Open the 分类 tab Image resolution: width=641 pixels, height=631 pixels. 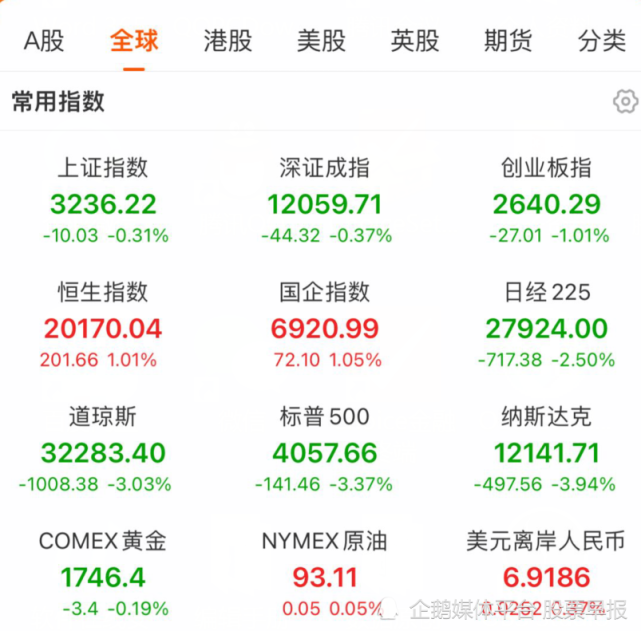click(x=602, y=41)
